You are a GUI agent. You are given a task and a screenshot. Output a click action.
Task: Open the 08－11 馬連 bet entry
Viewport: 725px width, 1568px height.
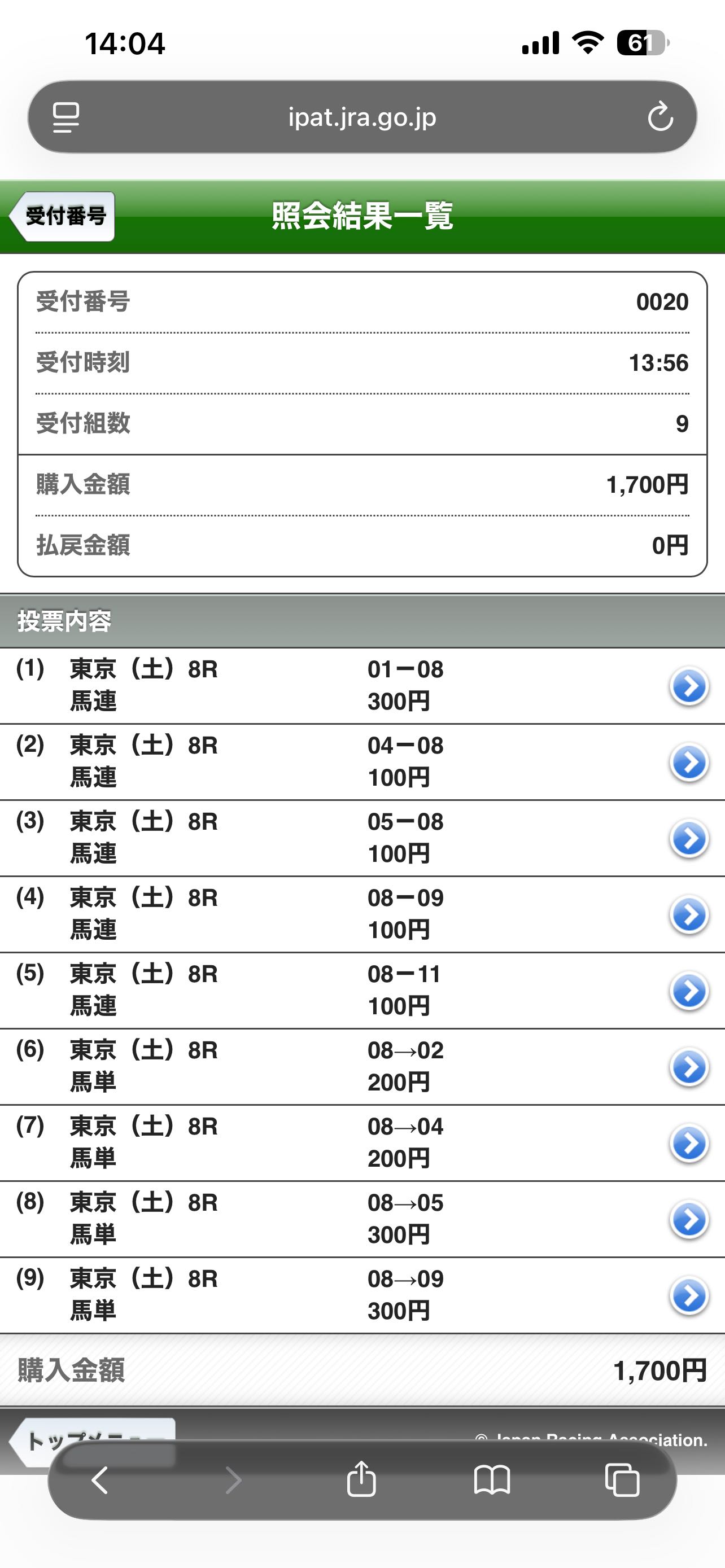click(x=688, y=991)
